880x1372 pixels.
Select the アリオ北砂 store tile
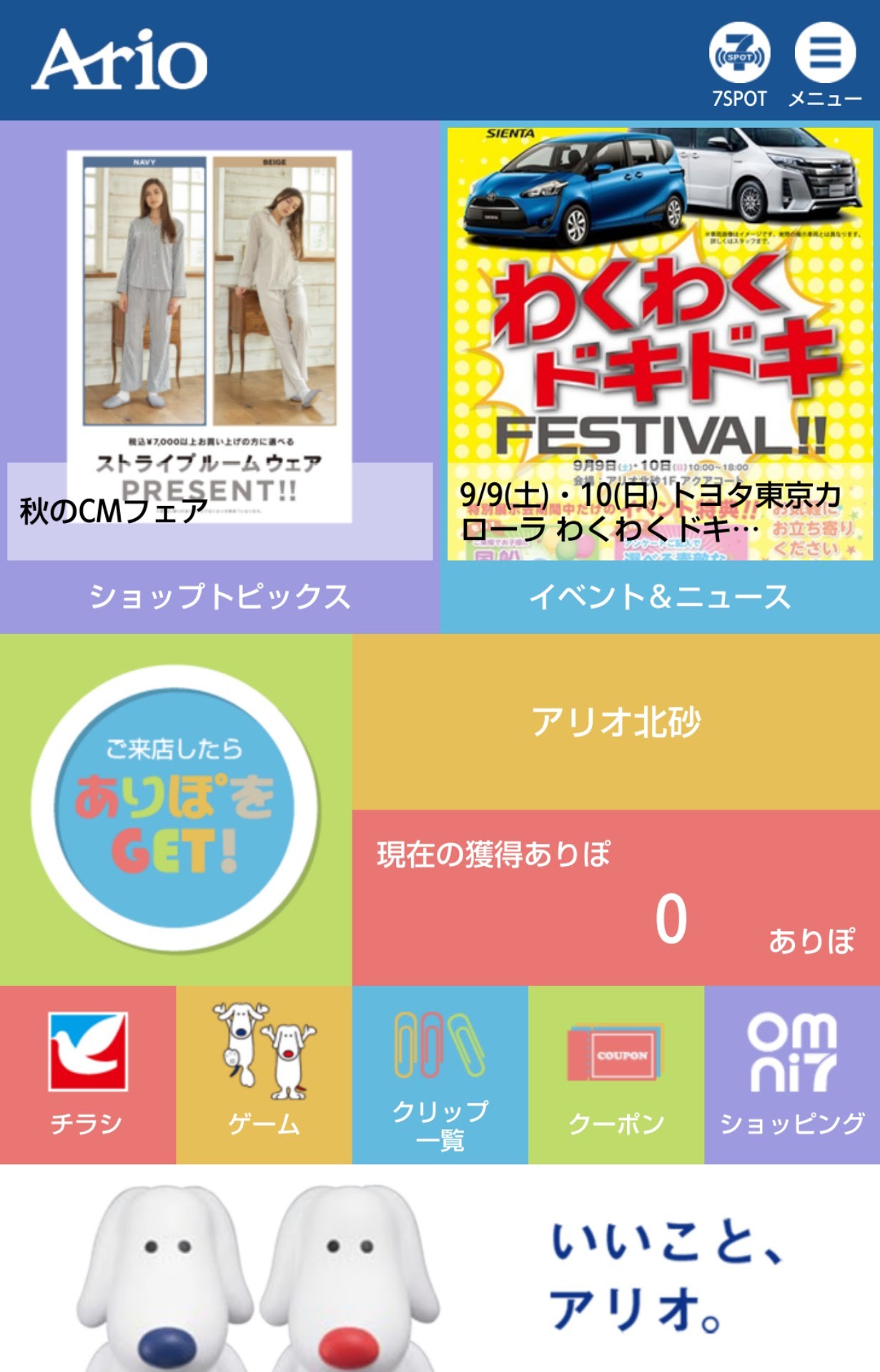(x=615, y=722)
